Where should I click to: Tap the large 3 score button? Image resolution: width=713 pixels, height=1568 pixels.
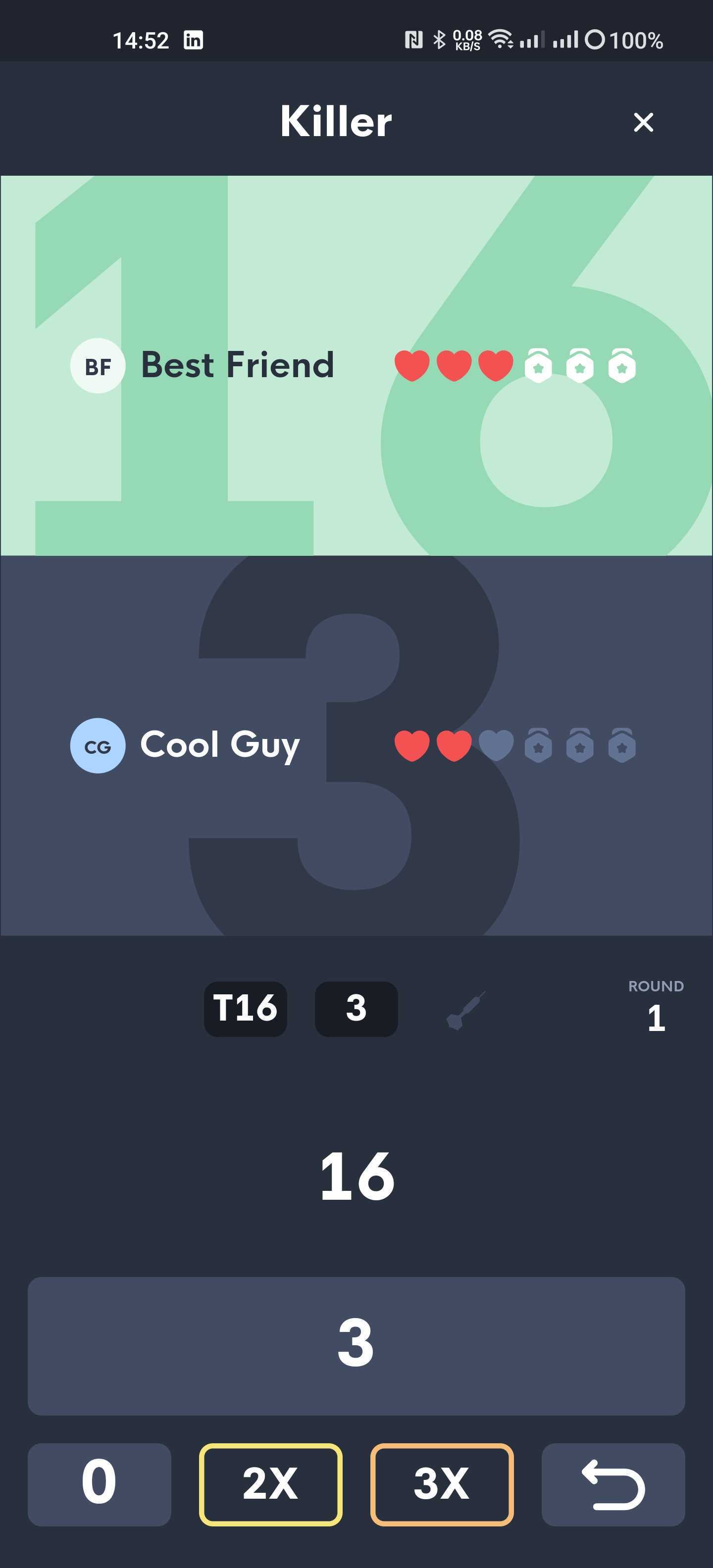356,1346
